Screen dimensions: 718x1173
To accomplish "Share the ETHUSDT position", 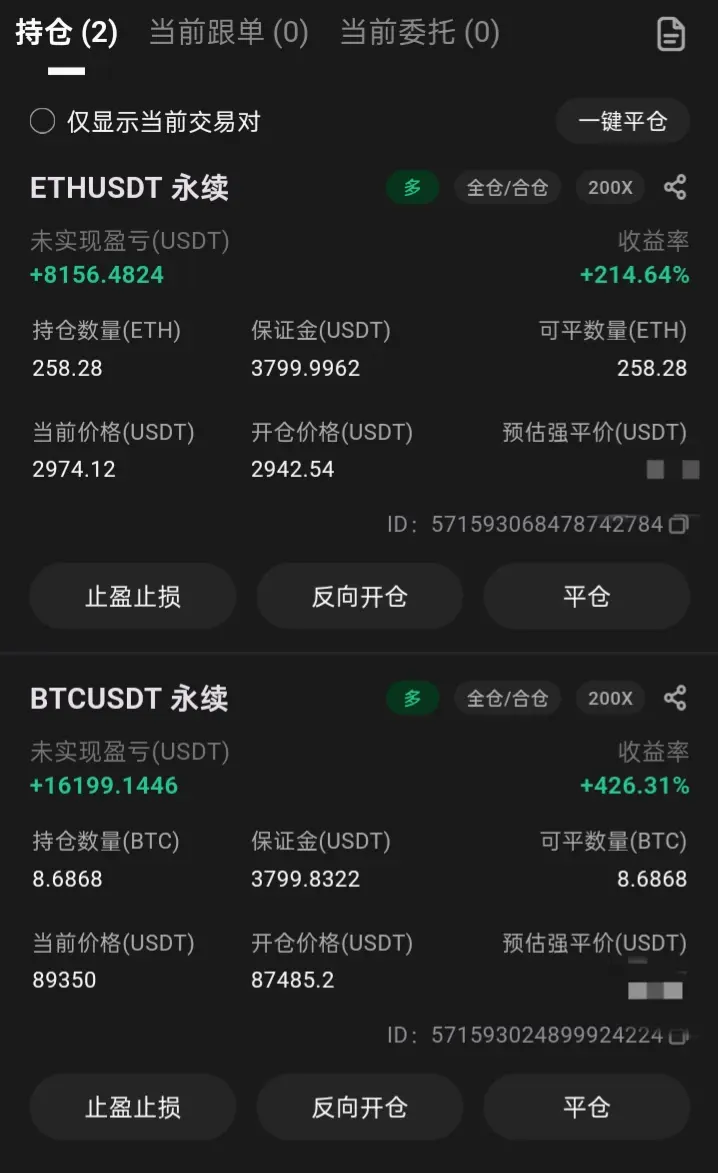I will click(675, 187).
